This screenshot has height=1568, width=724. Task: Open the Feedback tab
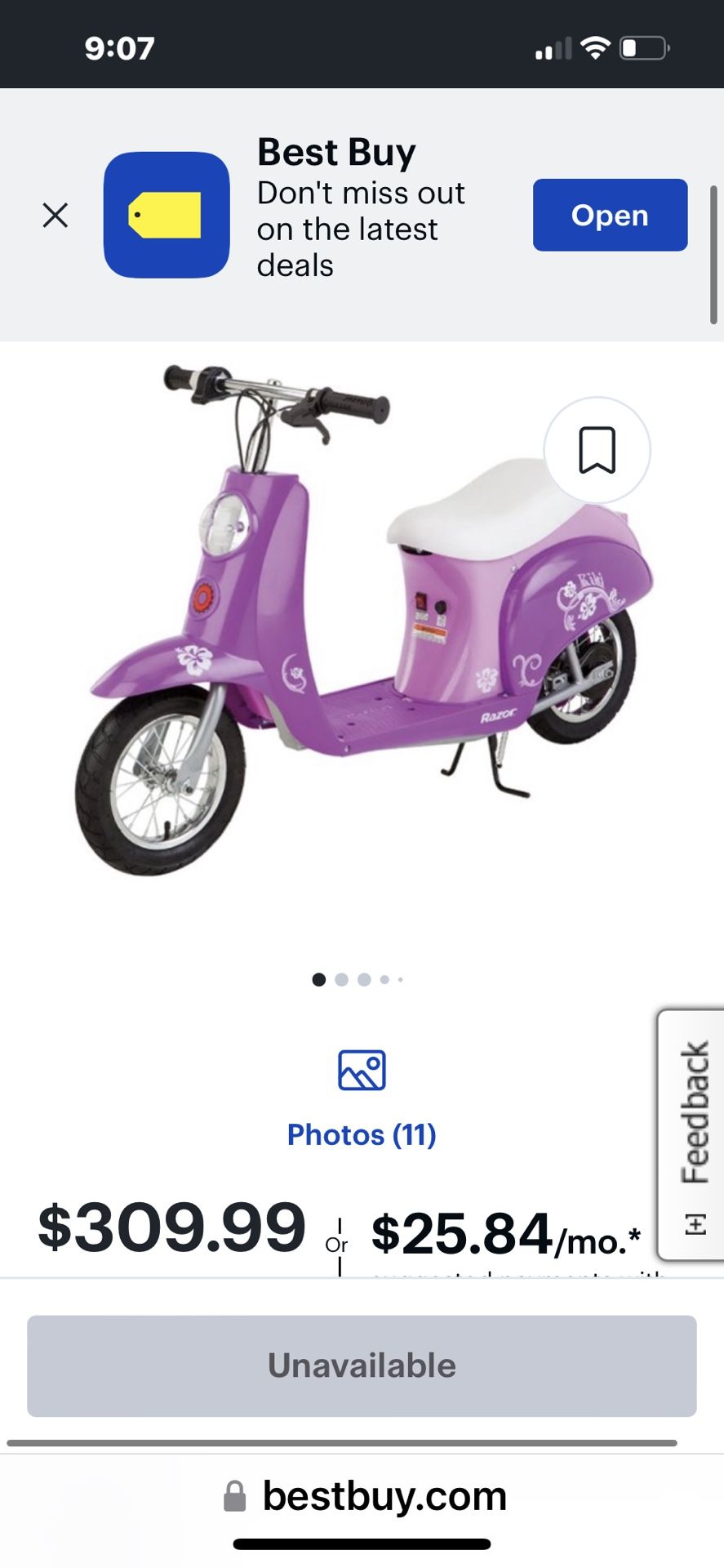point(693,1135)
